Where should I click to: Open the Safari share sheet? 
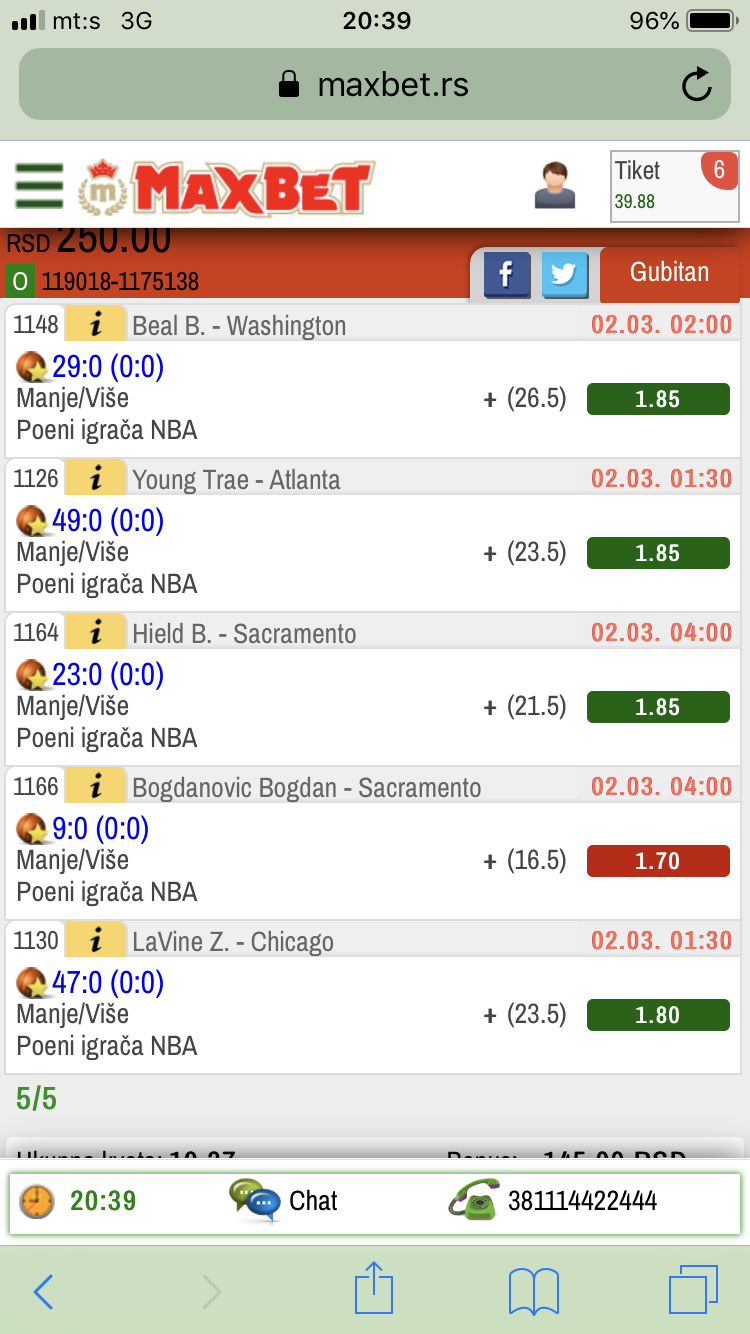click(375, 1288)
